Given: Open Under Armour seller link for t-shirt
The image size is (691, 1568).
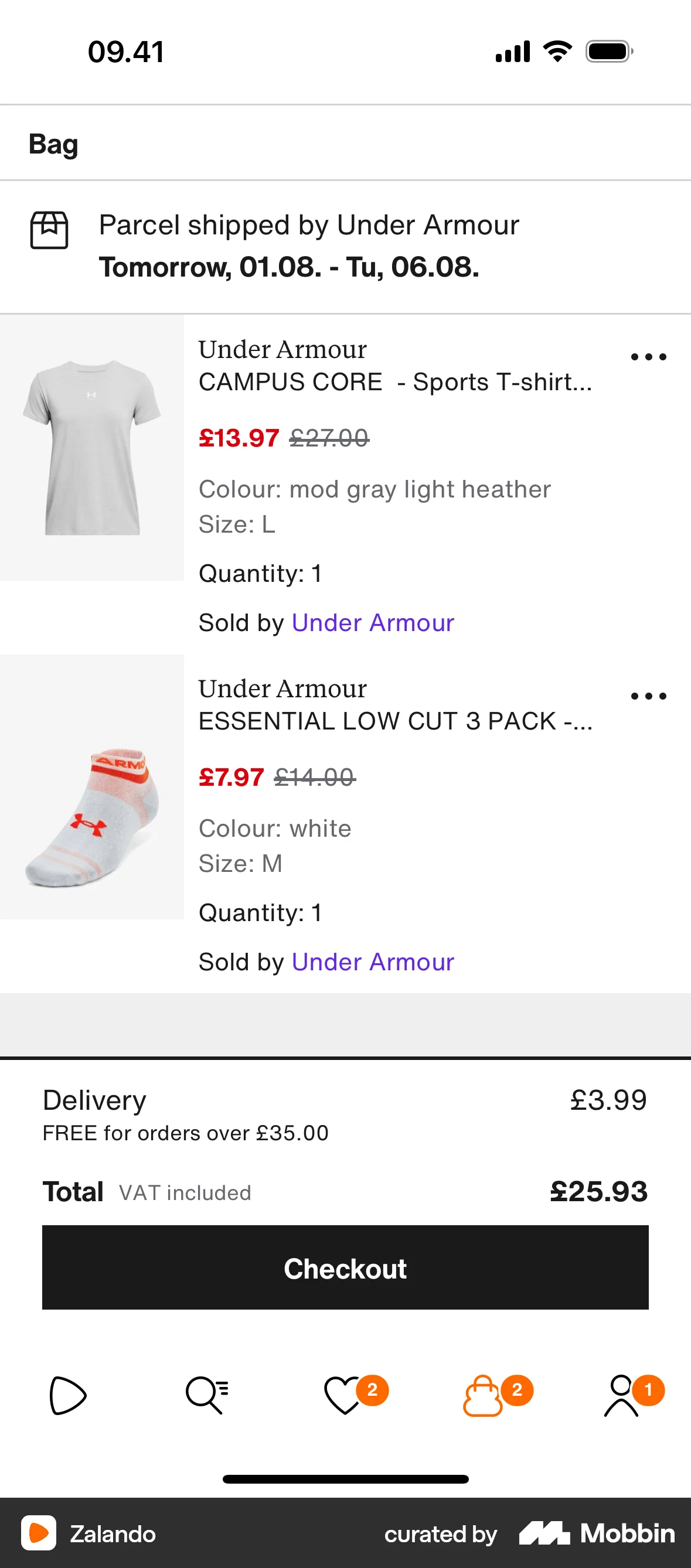Looking at the screenshot, I should coord(372,622).
